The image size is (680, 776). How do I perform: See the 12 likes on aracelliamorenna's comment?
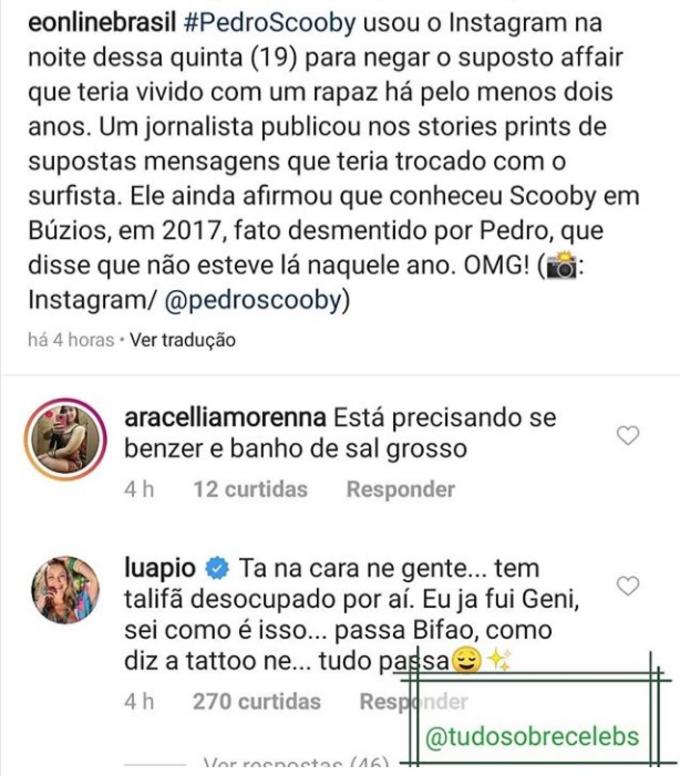(251, 490)
